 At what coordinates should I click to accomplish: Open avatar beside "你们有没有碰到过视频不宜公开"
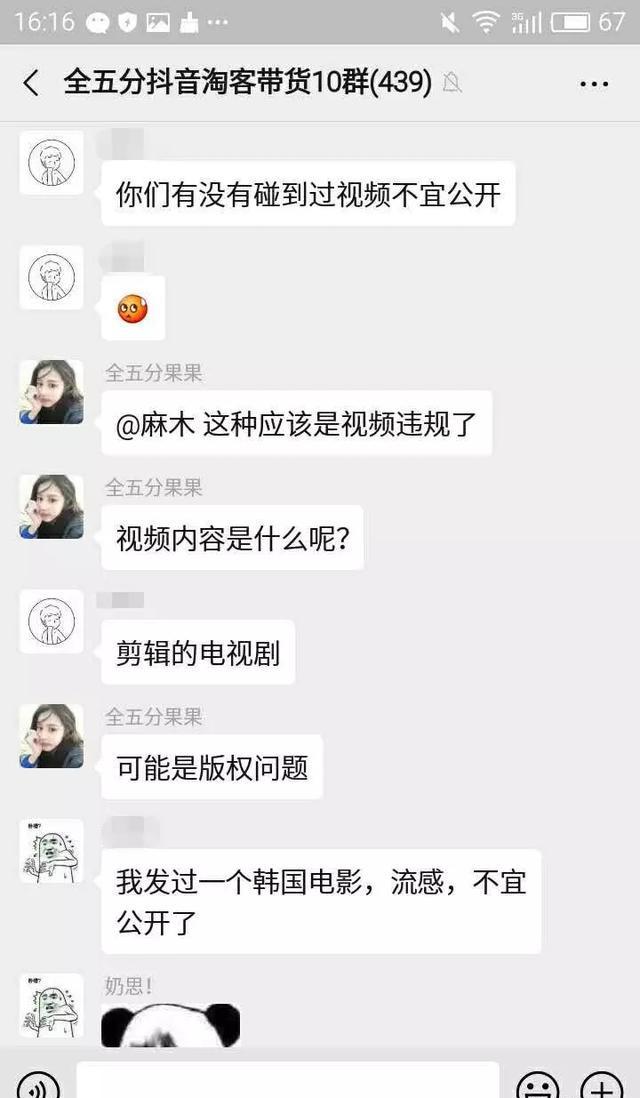click(x=52, y=162)
